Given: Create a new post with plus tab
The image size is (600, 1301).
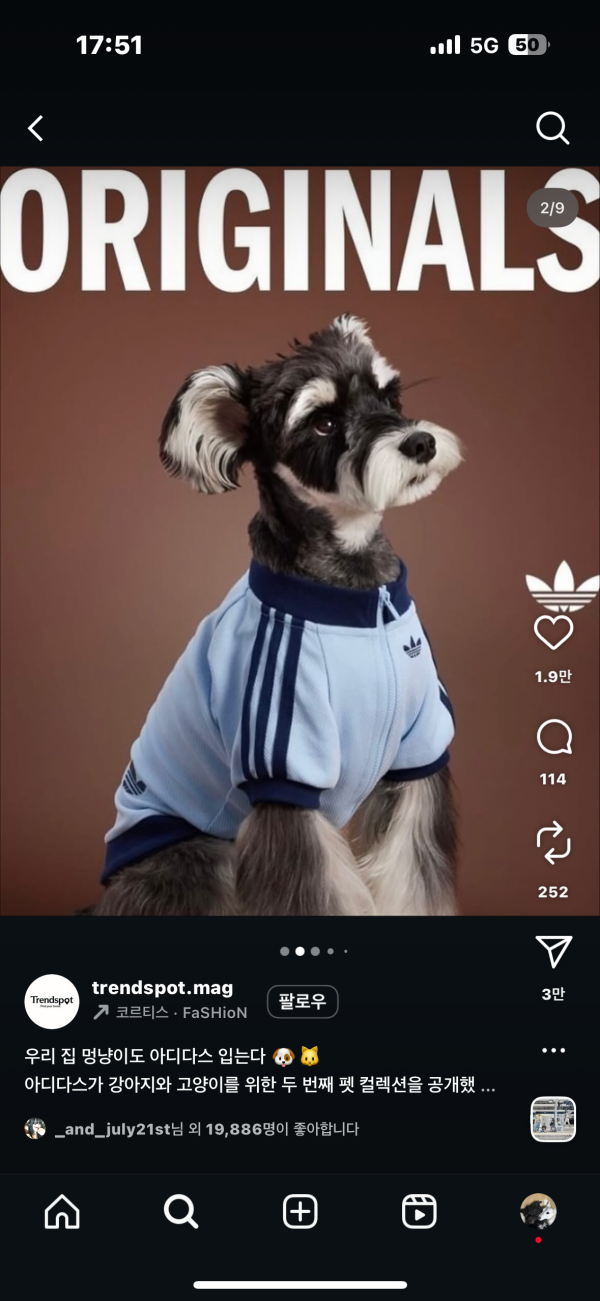Looking at the screenshot, I should pyautogui.click(x=300, y=1212).
